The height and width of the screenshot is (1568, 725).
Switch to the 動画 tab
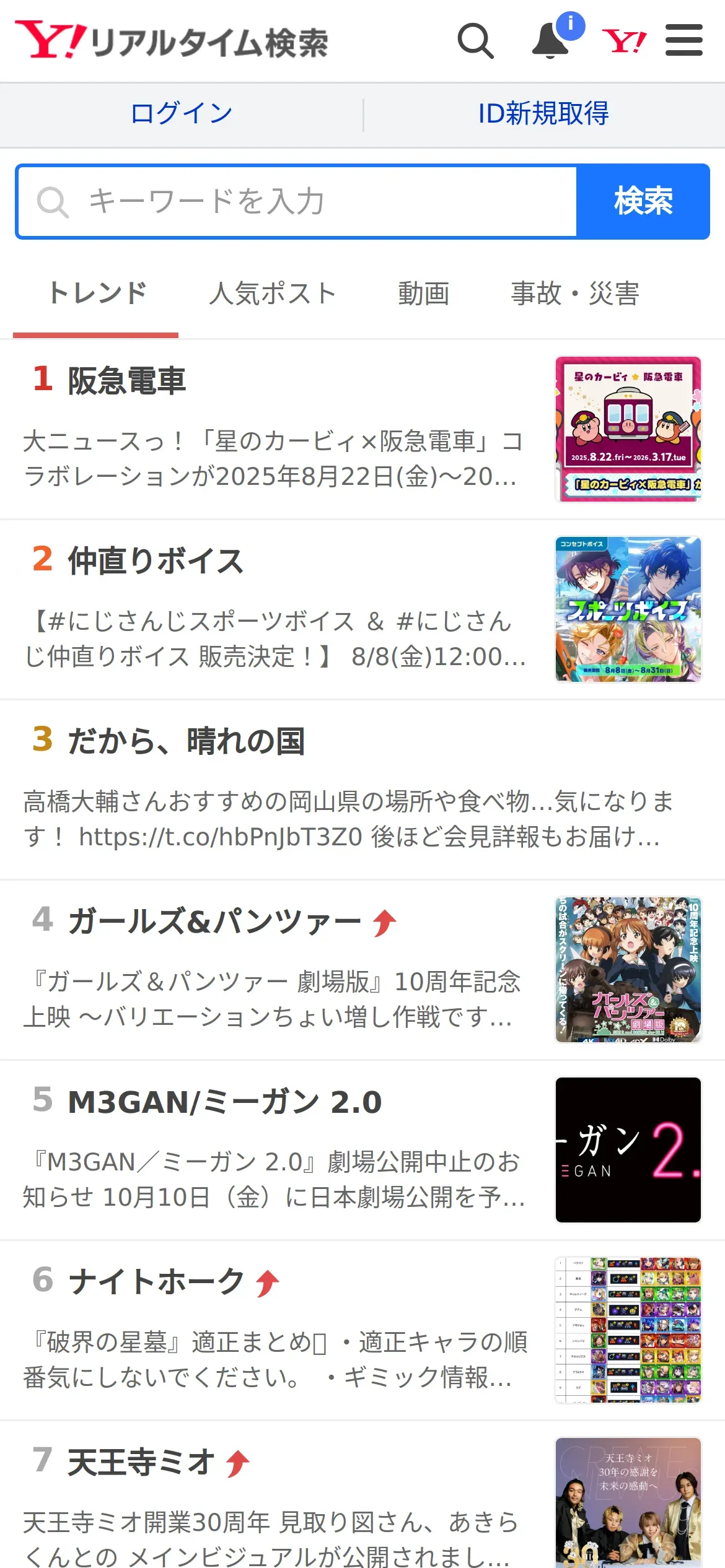[424, 294]
